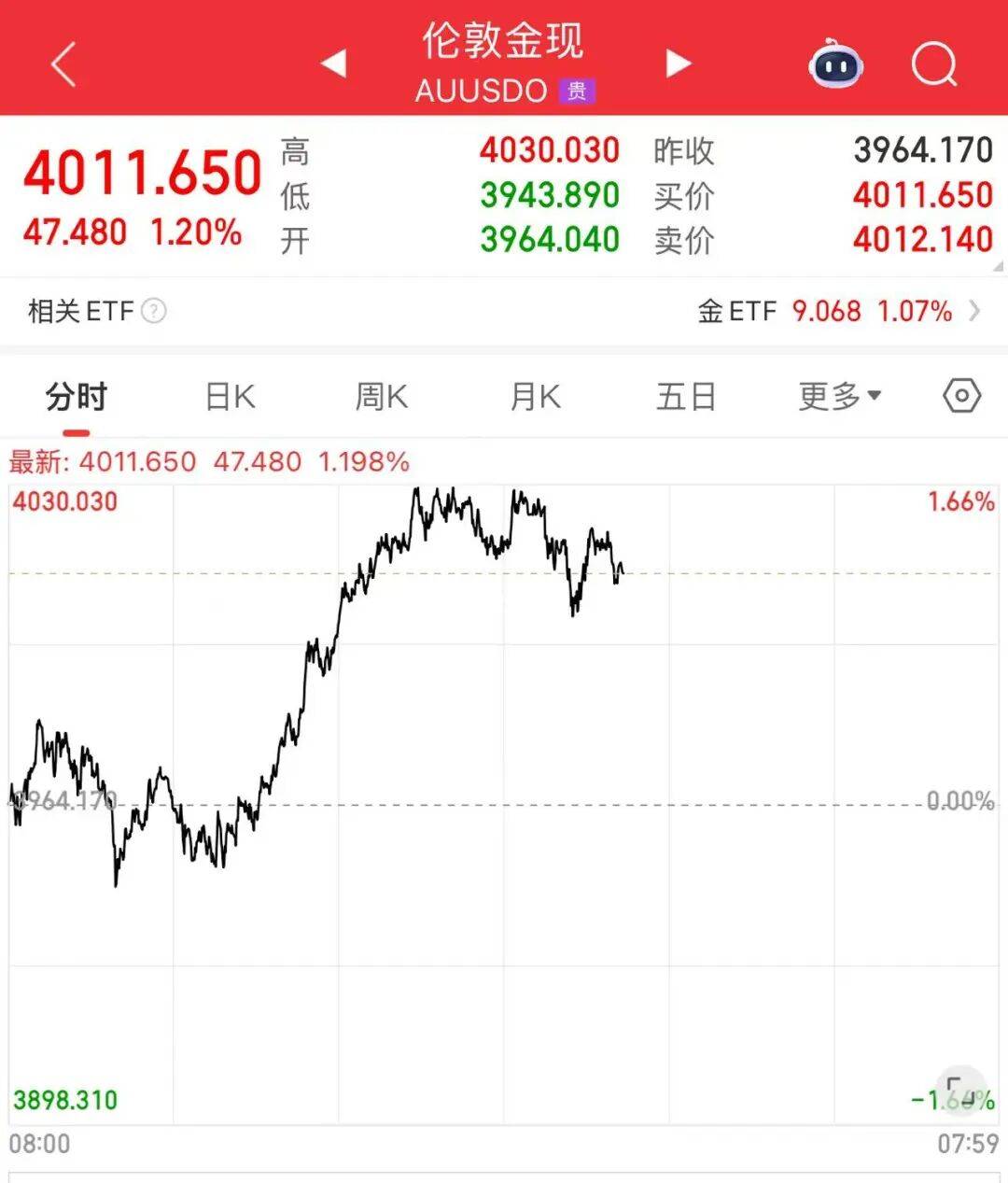Switch to the 五日 tab
The height and width of the screenshot is (1183, 1008).
pyautogui.click(x=686, y=397)
